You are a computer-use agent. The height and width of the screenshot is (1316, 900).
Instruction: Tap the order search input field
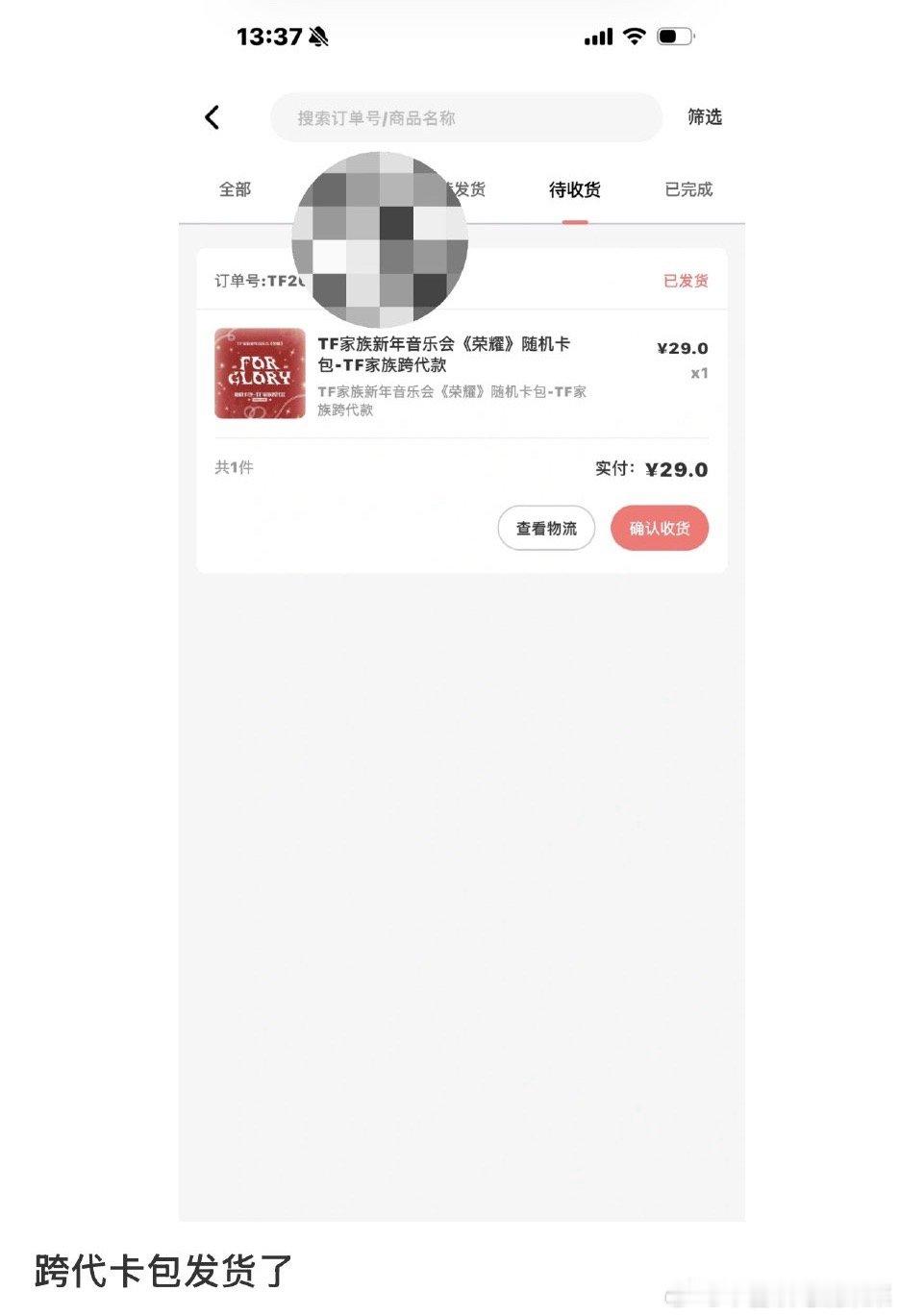(465, 117)
